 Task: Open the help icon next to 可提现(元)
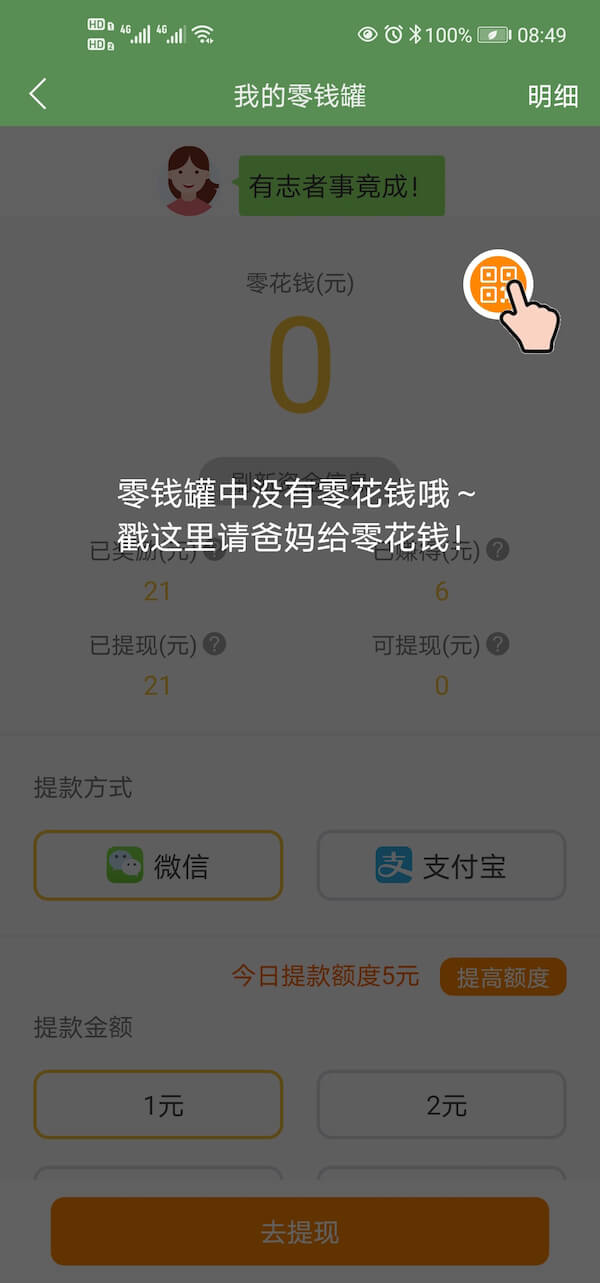coord(498,644)
